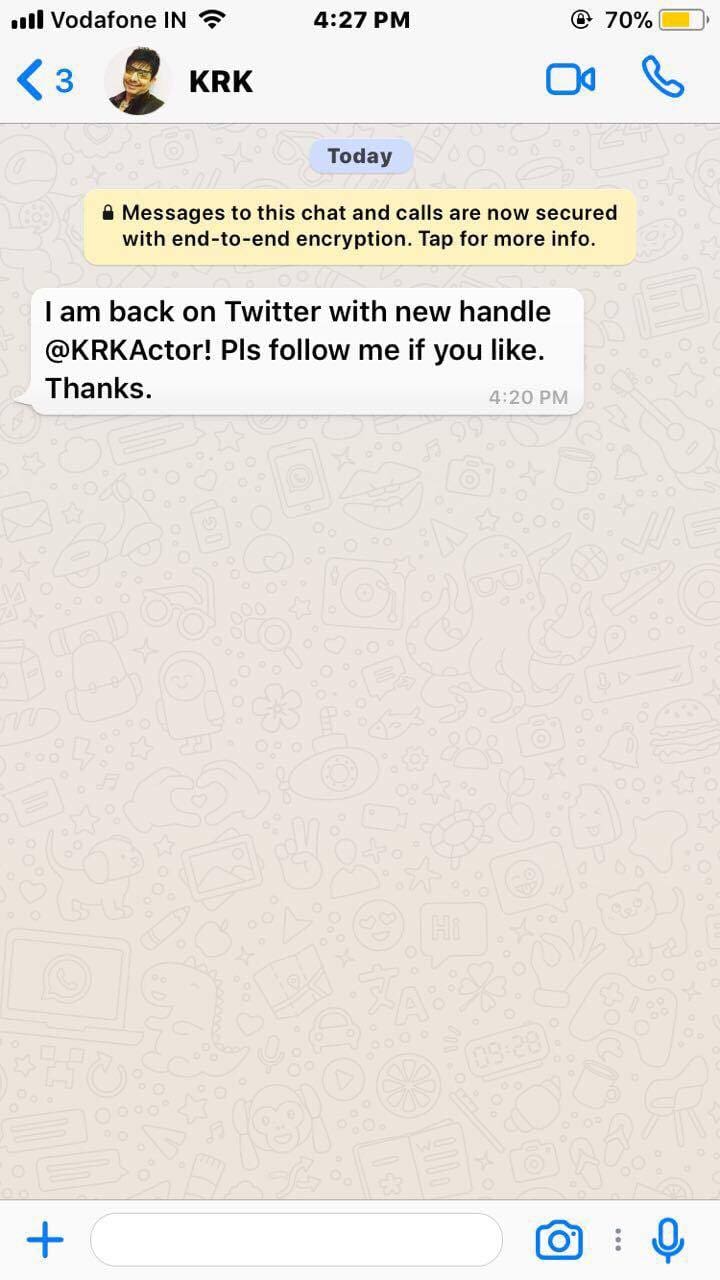Focus the message text field
This screenshot has width=720, height=1280.
[x=296, y=1240]
